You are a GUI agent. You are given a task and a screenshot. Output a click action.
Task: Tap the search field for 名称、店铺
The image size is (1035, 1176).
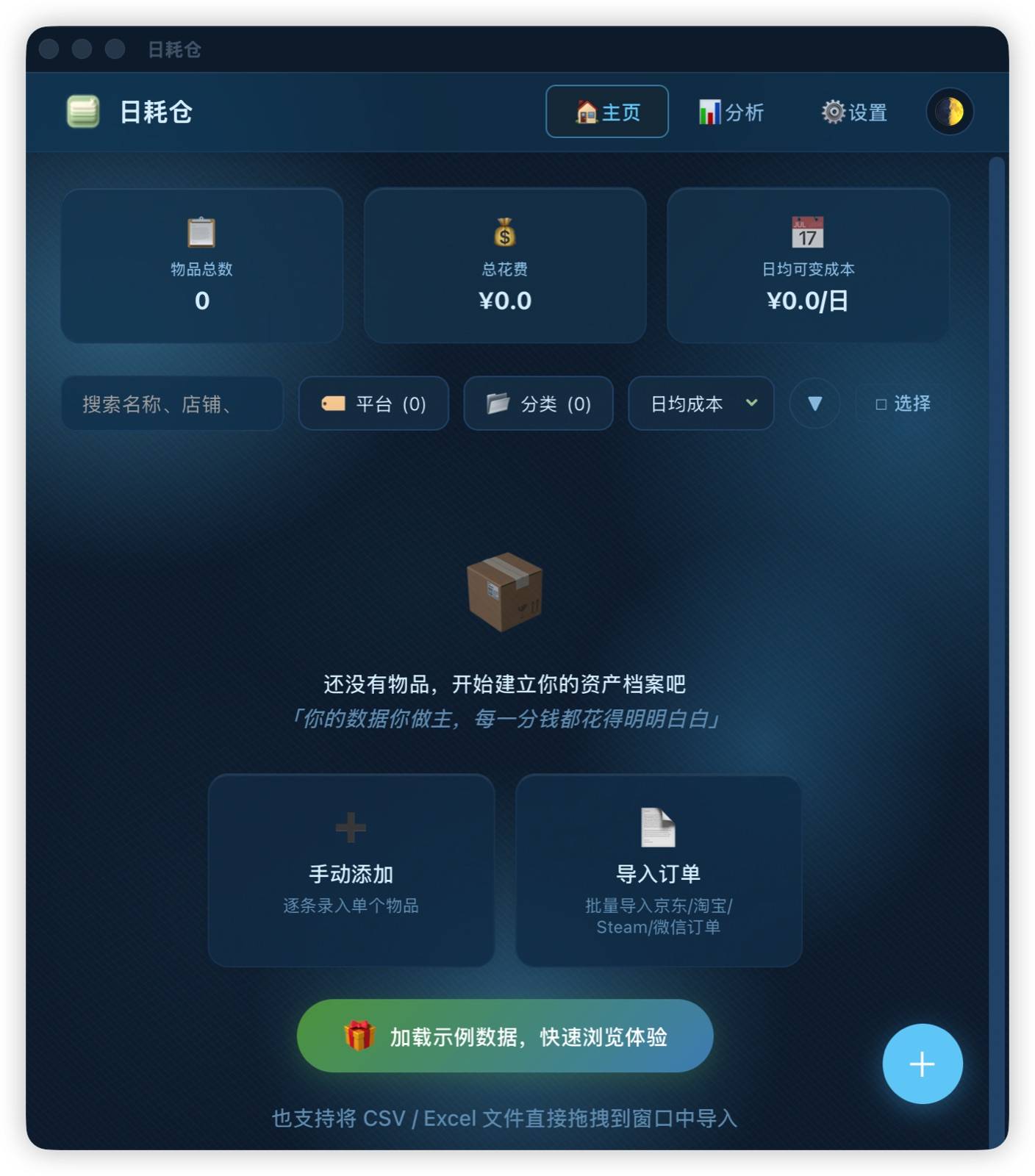(x=173, y=404)
